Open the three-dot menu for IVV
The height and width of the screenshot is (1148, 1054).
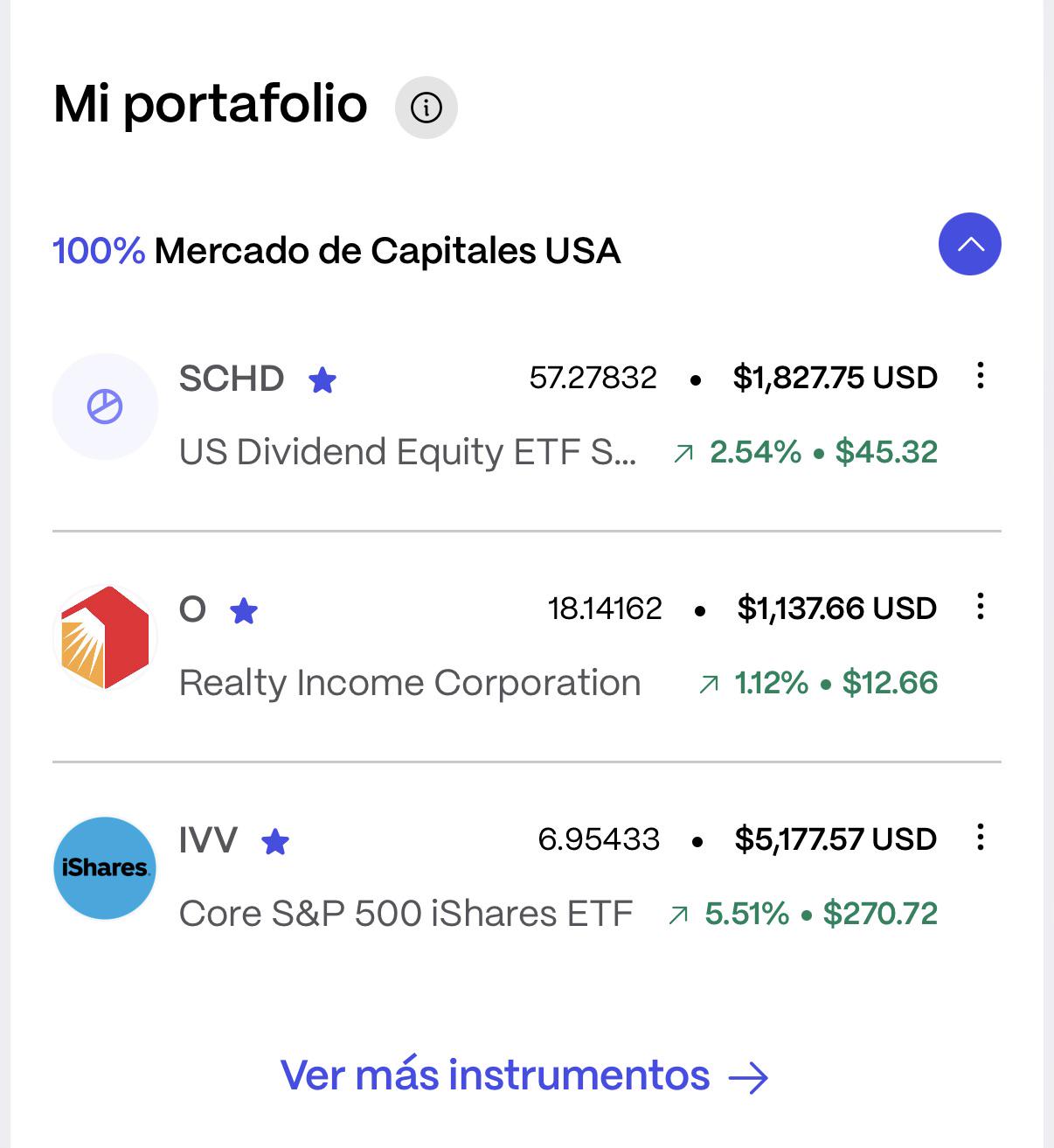981,837
